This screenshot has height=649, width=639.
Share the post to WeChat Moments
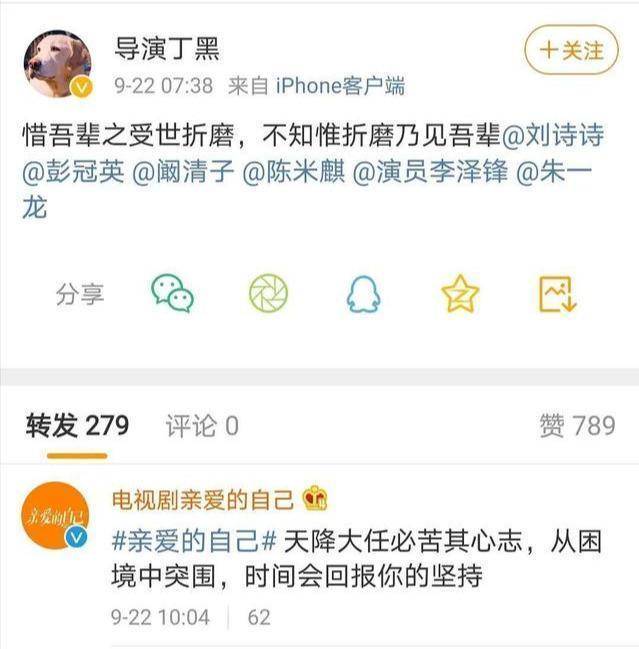[x=268, y=293]
